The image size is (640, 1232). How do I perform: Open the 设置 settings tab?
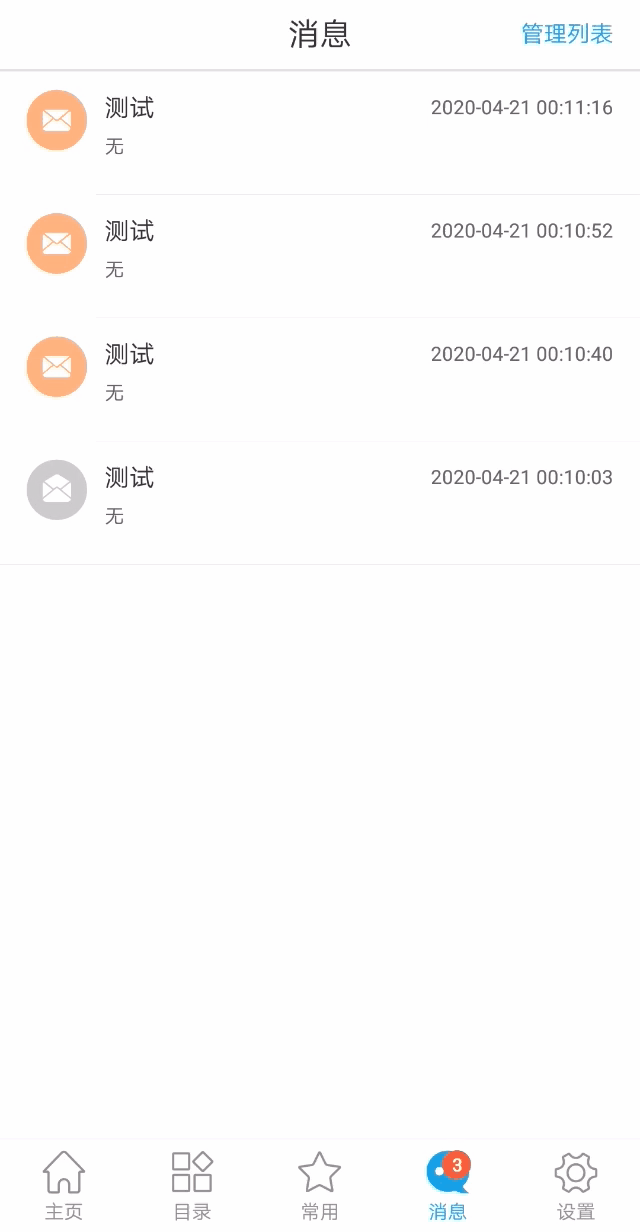click(x=576, y=1186)
